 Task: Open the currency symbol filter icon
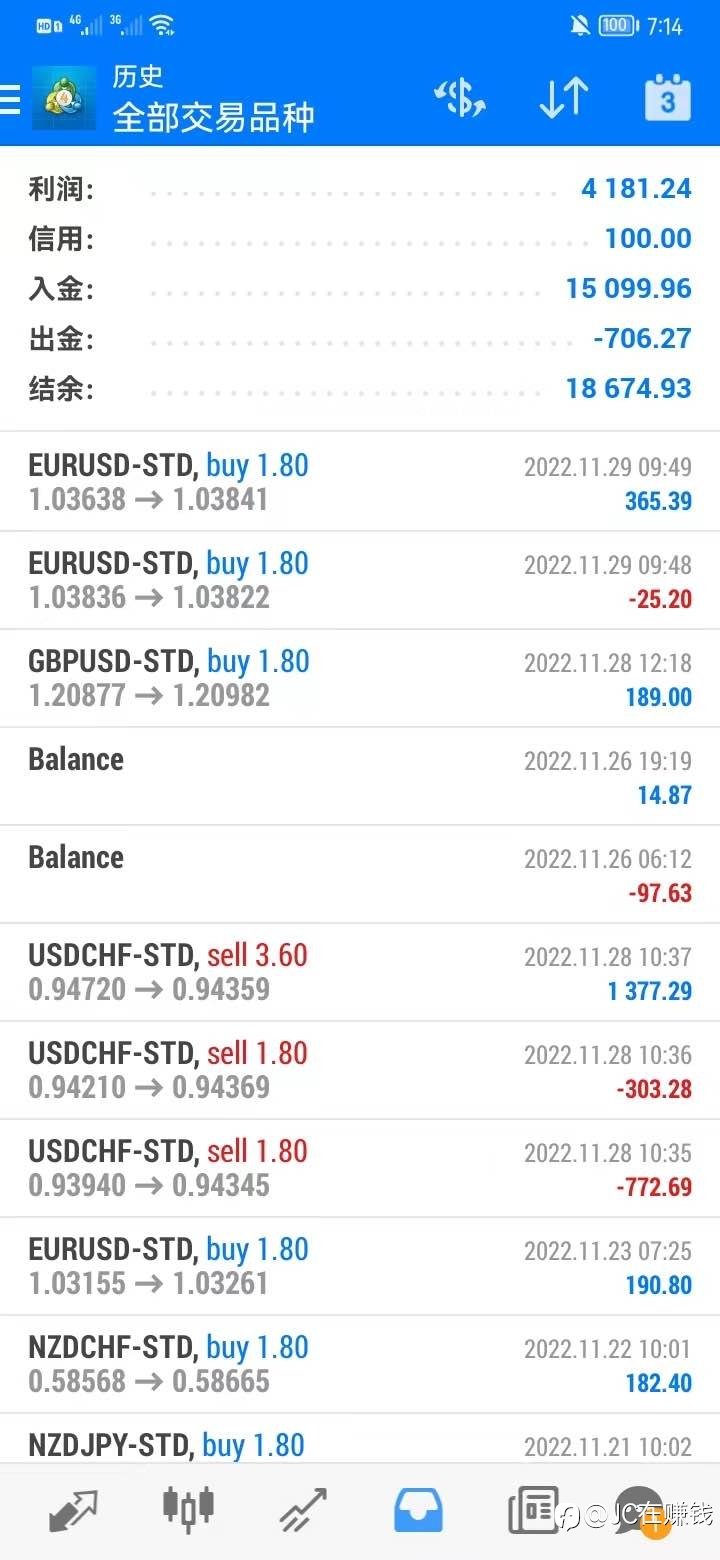[x=460, y=98]
